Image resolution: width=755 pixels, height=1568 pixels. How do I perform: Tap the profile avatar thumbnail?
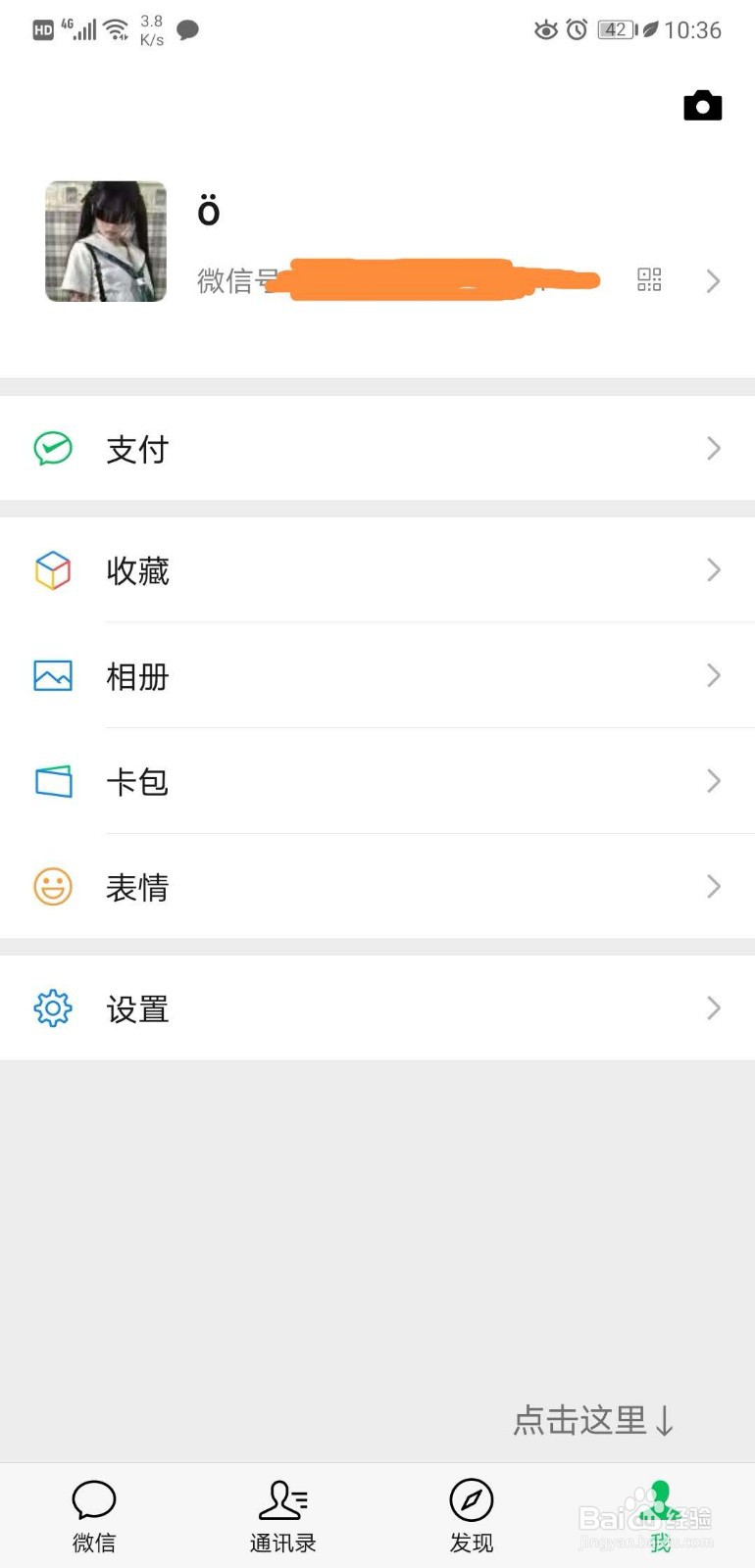point(105,241)
